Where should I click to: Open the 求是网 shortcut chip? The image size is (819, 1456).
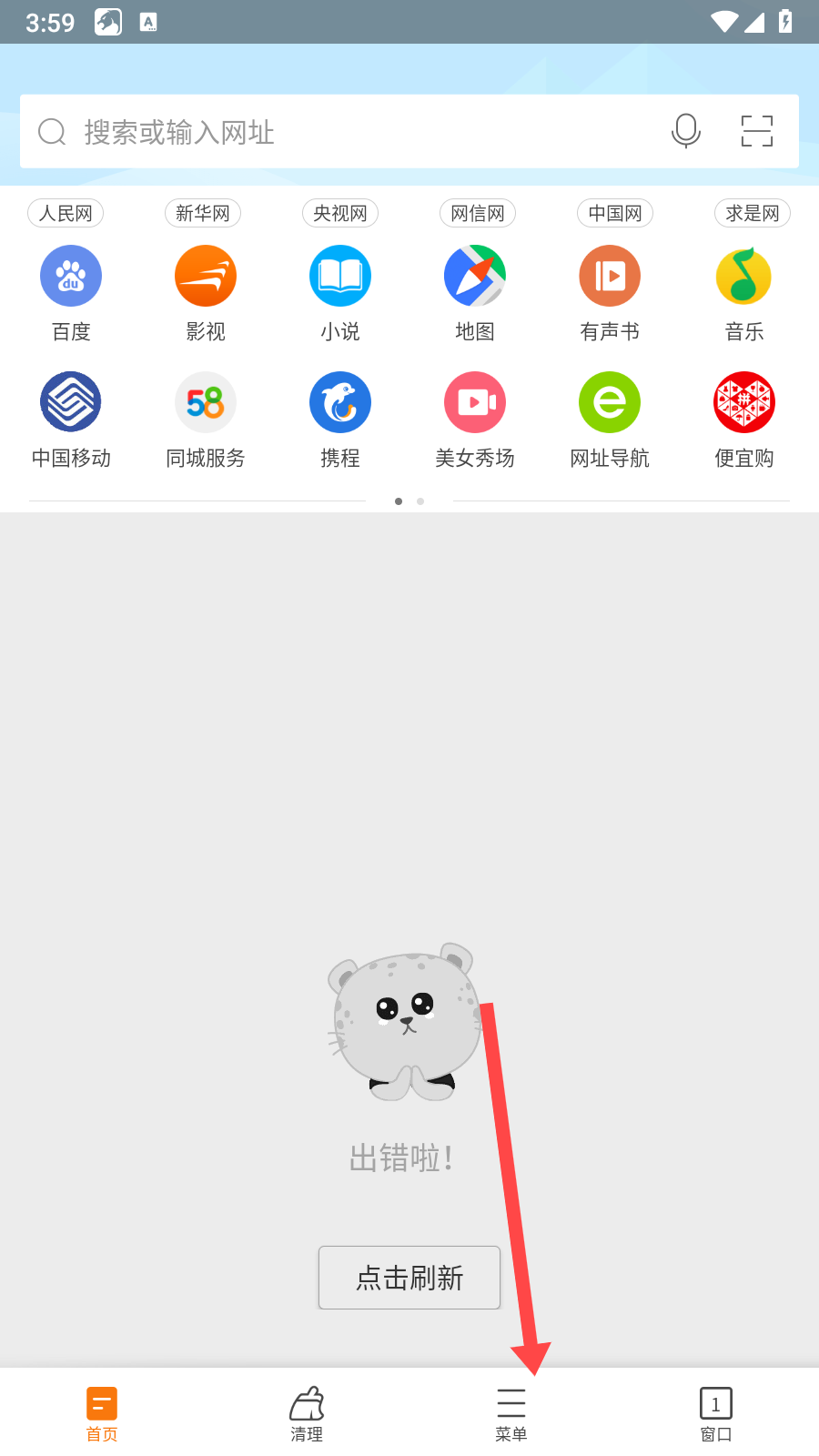pos(752,213)
